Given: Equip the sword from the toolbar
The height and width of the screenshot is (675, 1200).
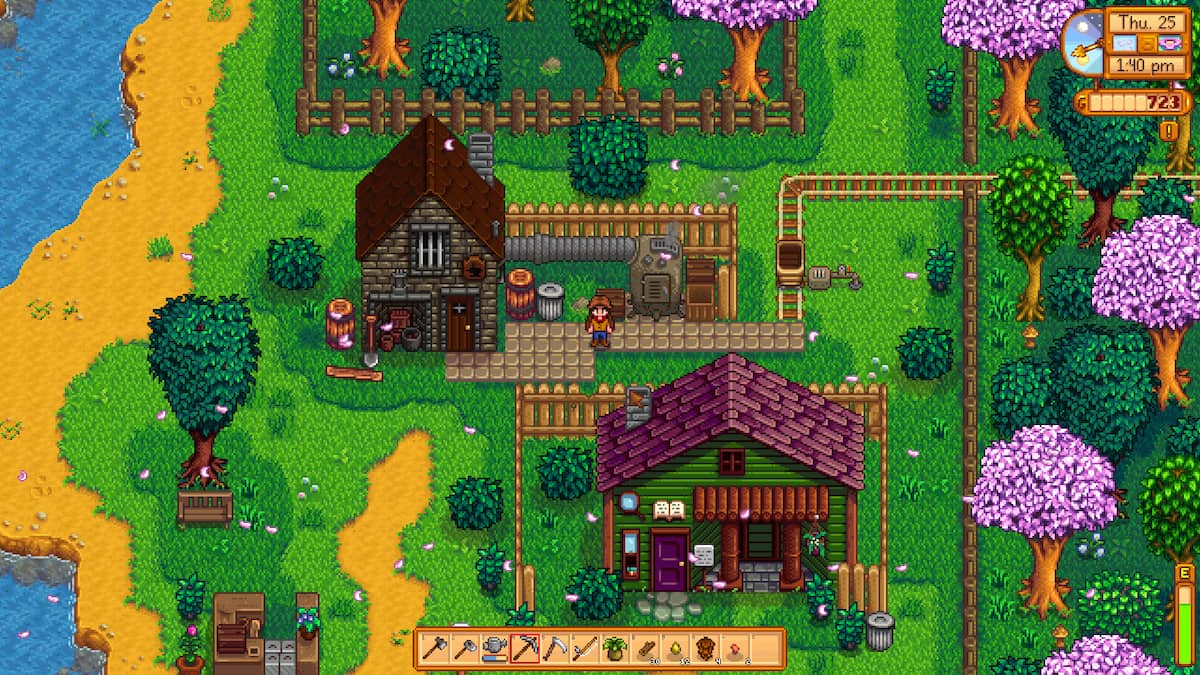Looking at the screenshot, I should 583,649.
